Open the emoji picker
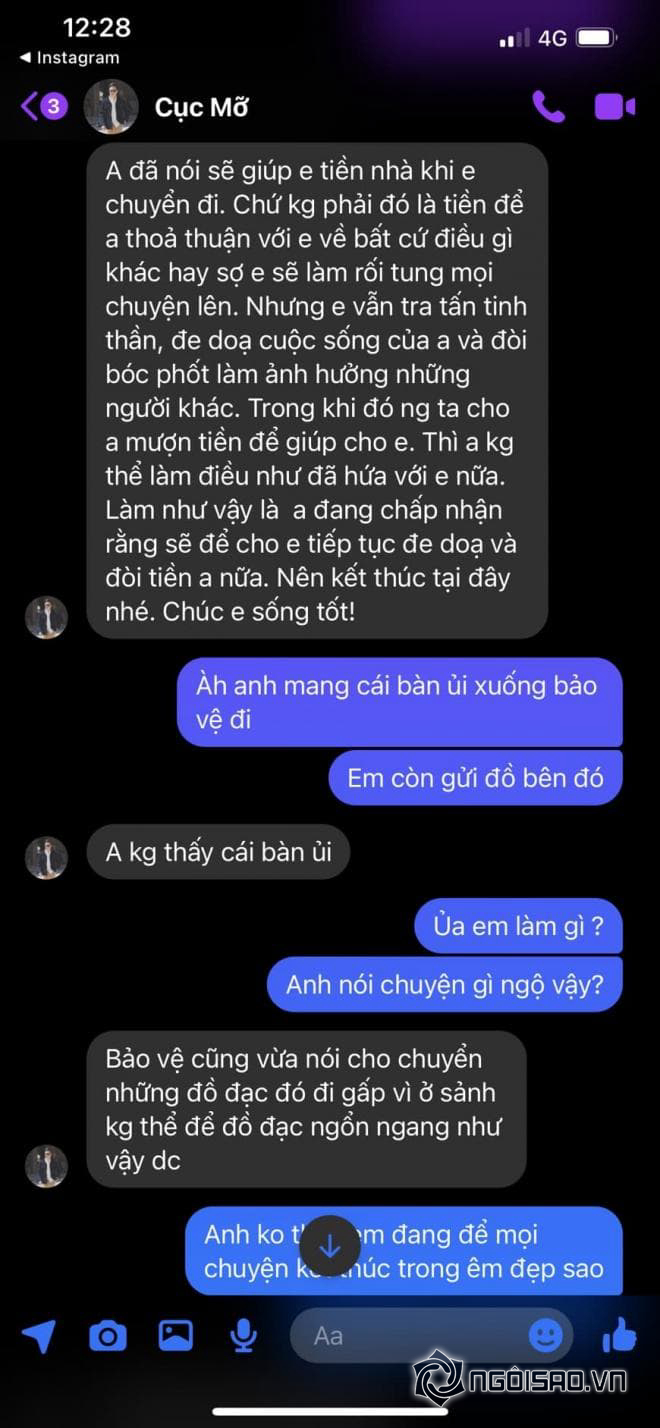 pos(546,1335)
